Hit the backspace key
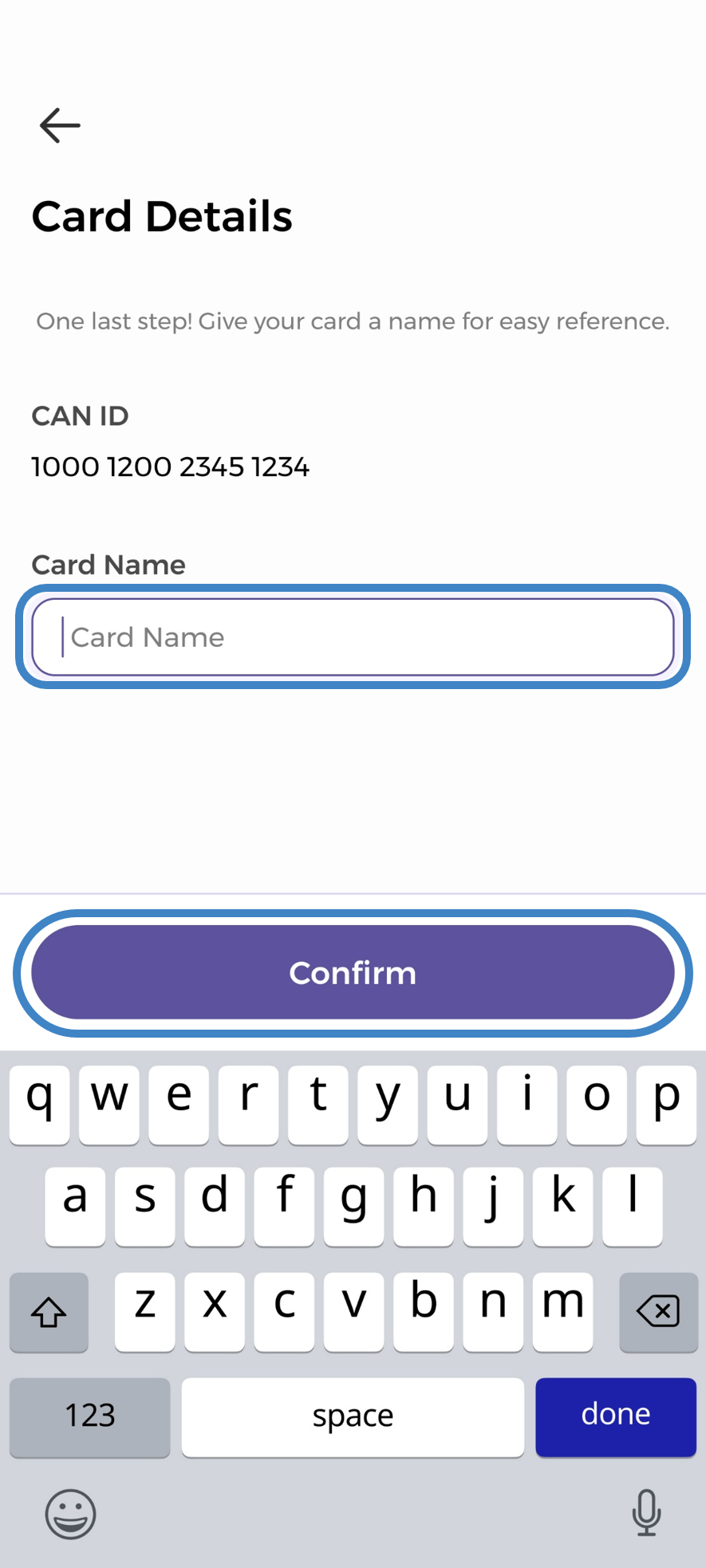 pos(658,1311)
